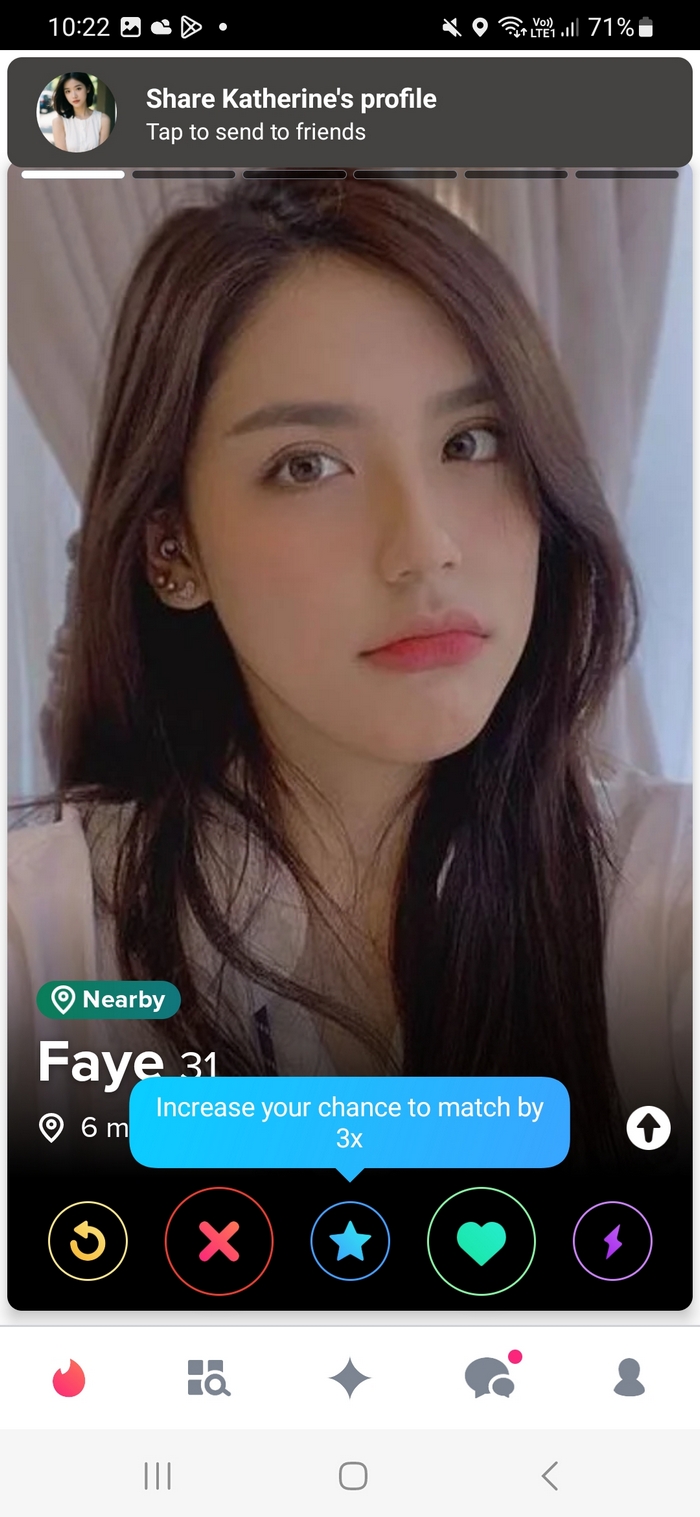
Task: Switch to the Explore tab
Action: pos(209,1378)
